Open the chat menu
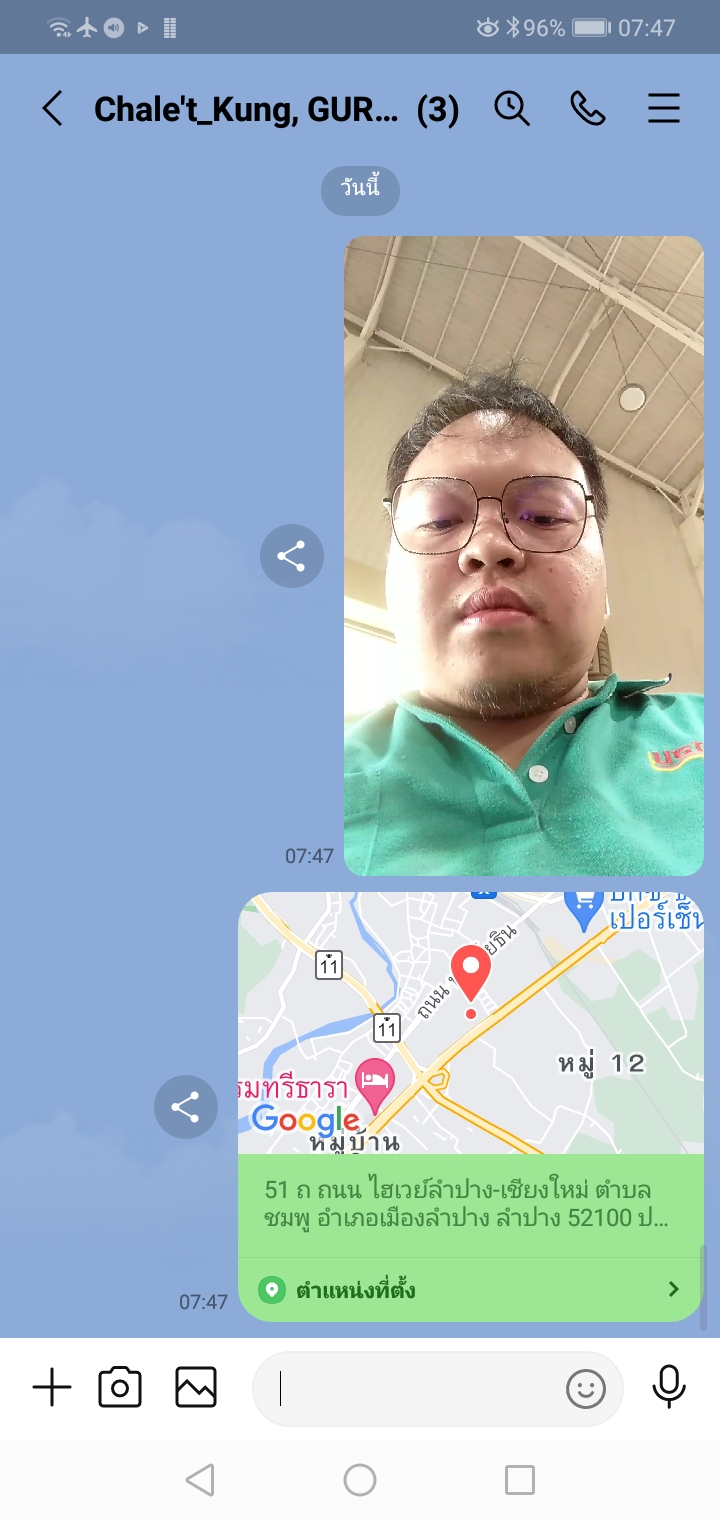 664,109
